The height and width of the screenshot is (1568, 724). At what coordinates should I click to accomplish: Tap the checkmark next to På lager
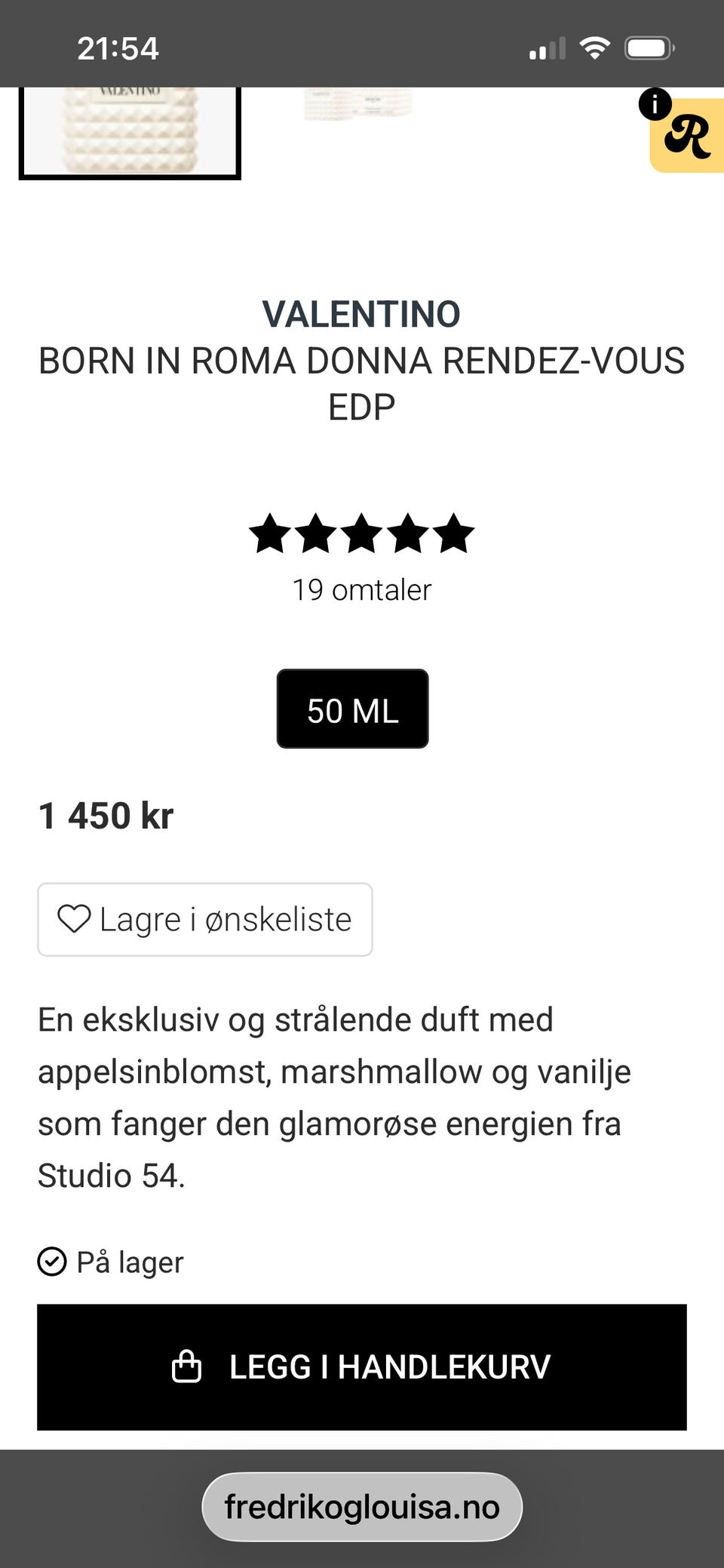click(x=51, y=1261)
